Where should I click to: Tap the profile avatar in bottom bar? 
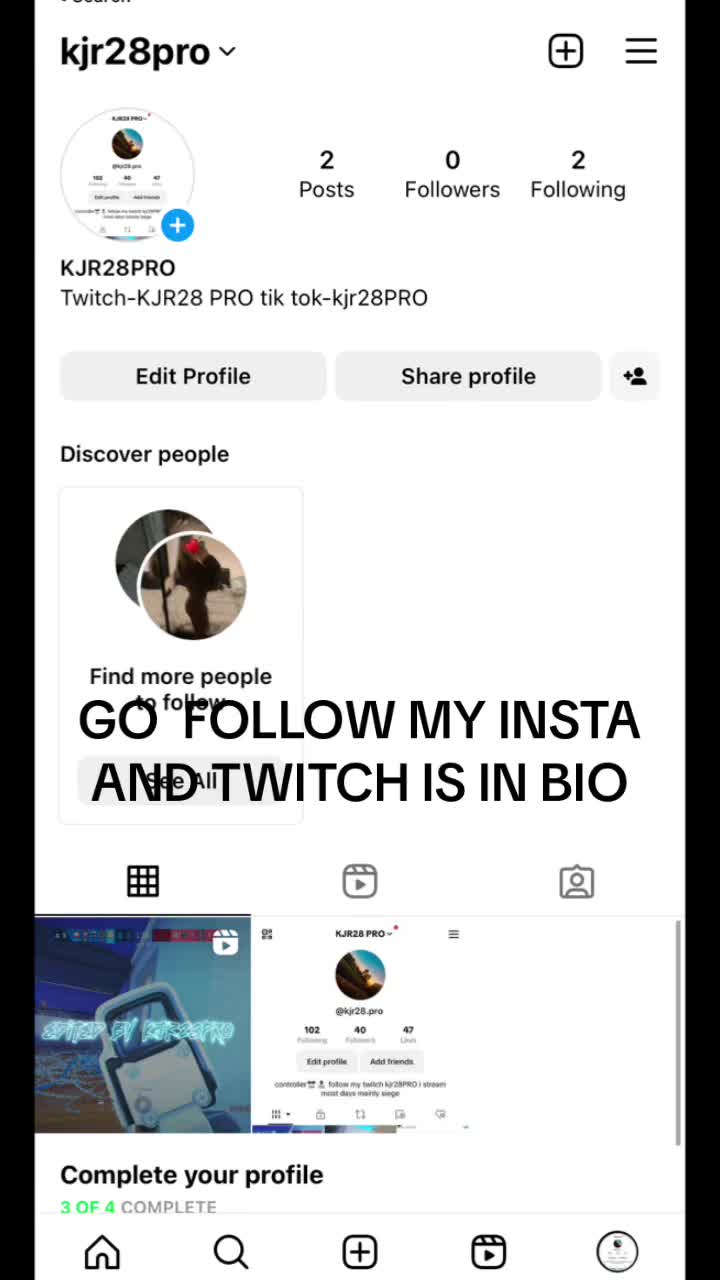tap(617, 1251)
